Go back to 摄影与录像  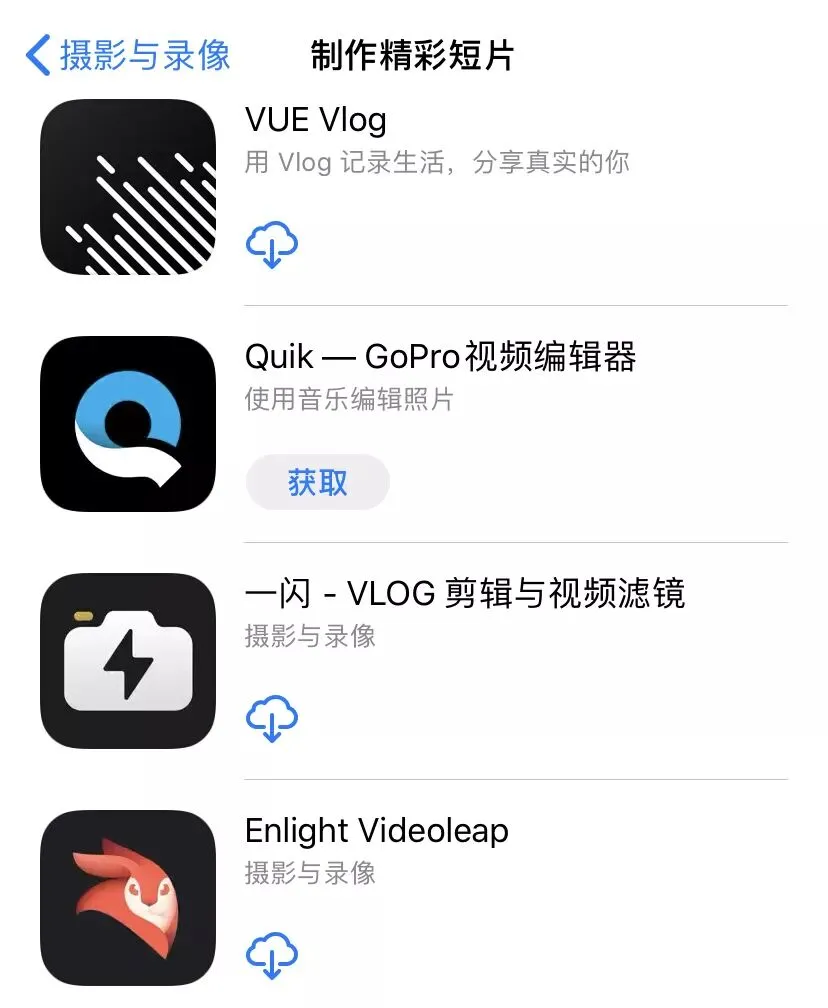[128, 55]
